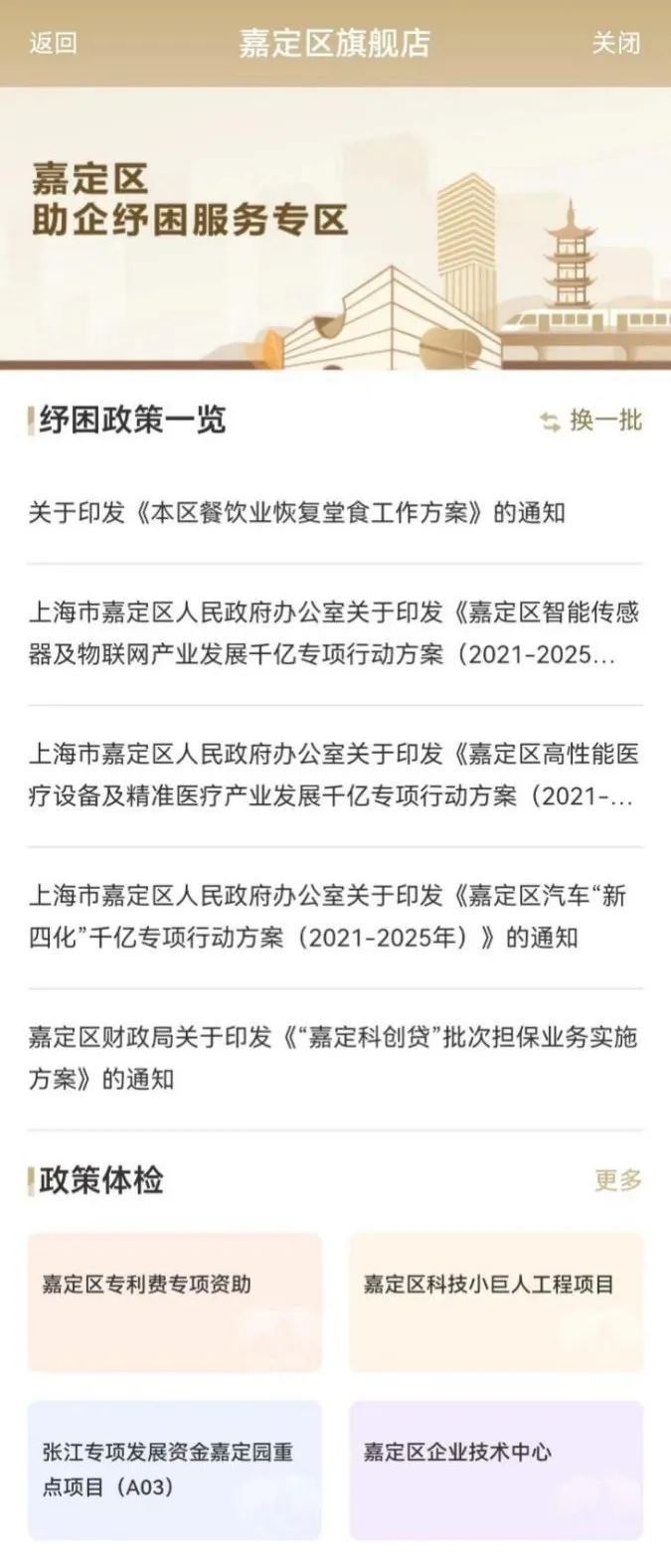Open the 智能传感器及物联网产业 policy
Screen dimensions: 671x1568
334,633
